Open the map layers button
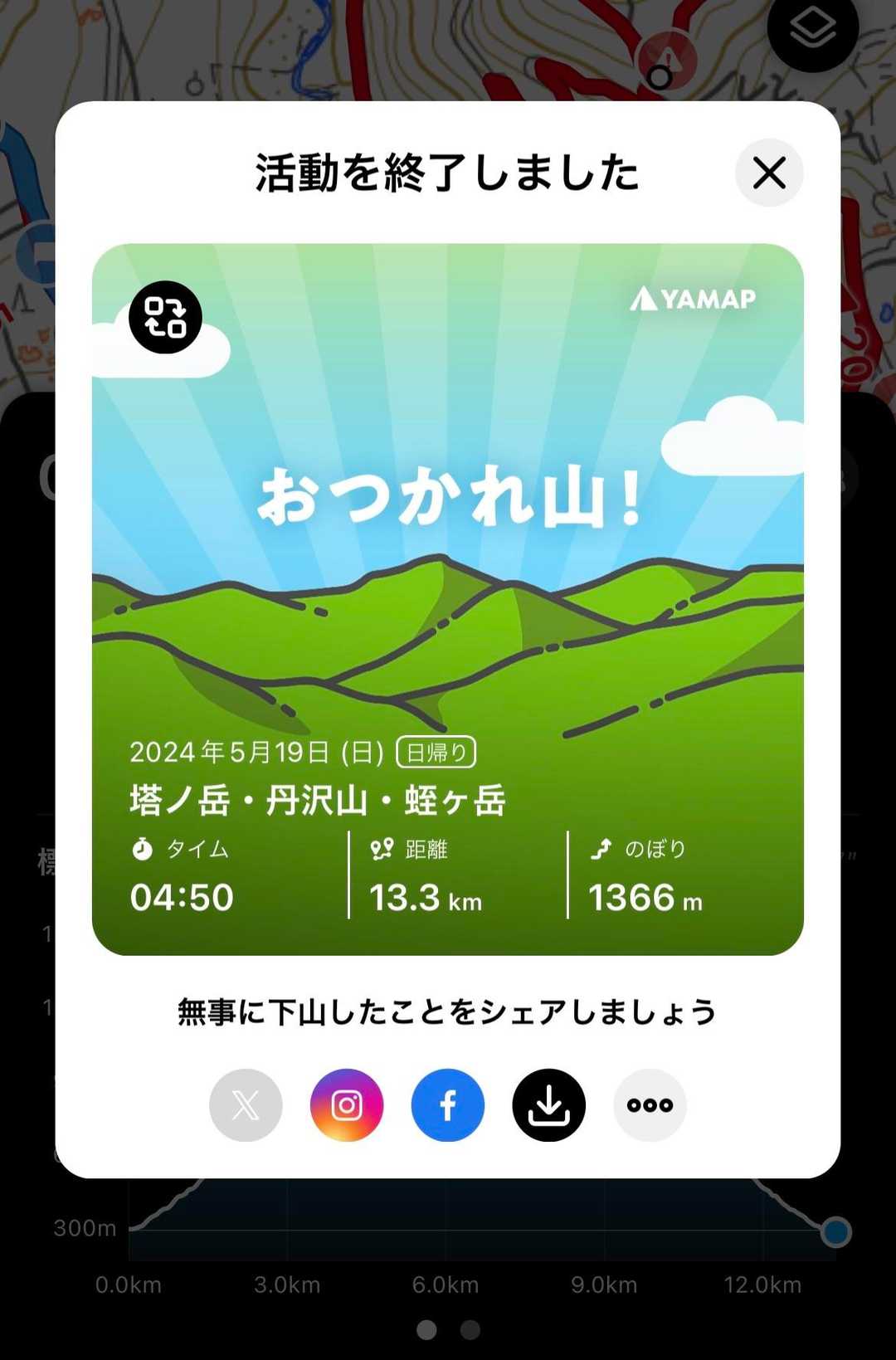The image size is (896, 1360). pos(812,30)
